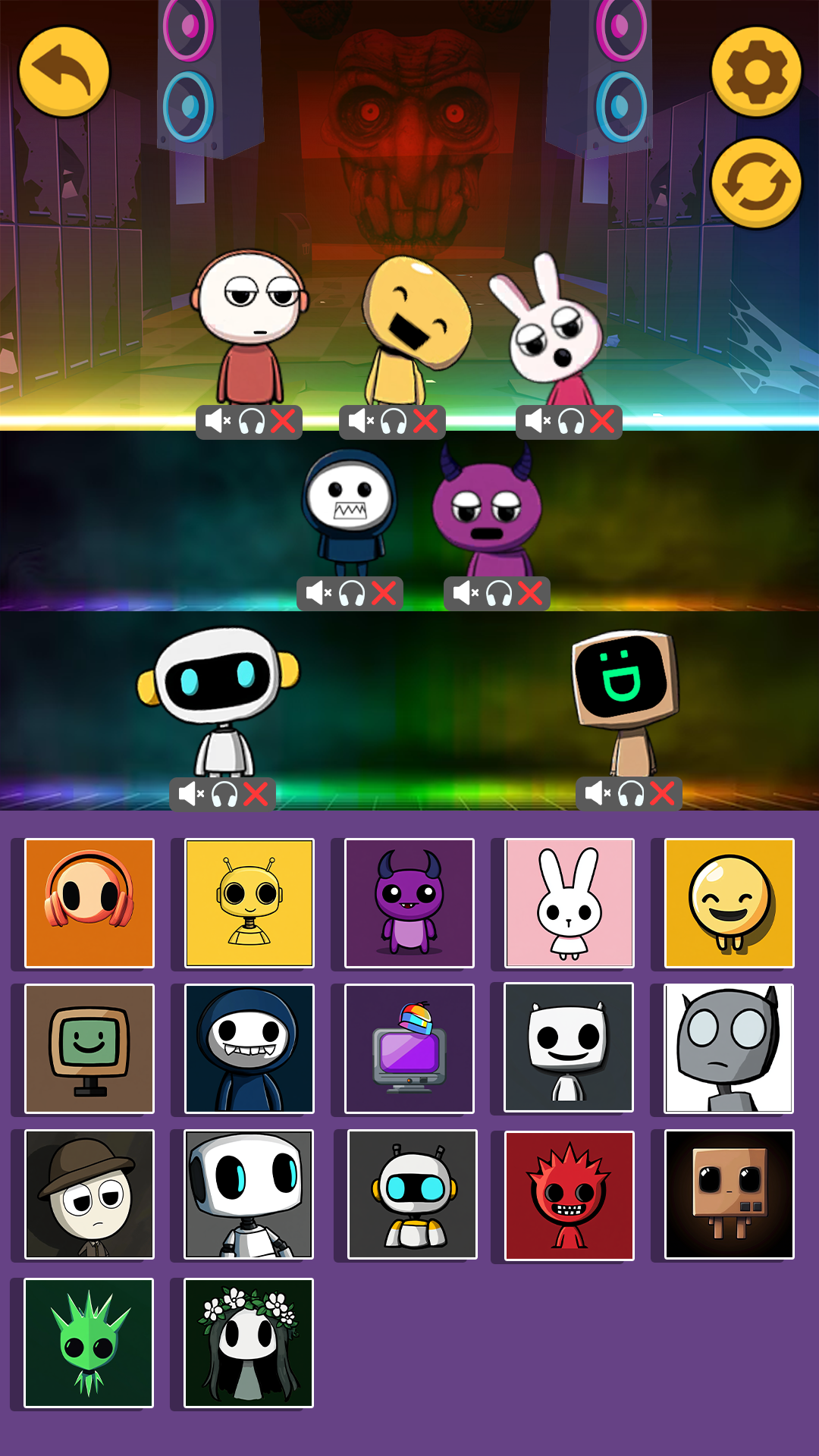This screenshot has width=819, height=1456.
Task: Choose the red spiky-haired character tile
Action: (x=570, y=1196)
